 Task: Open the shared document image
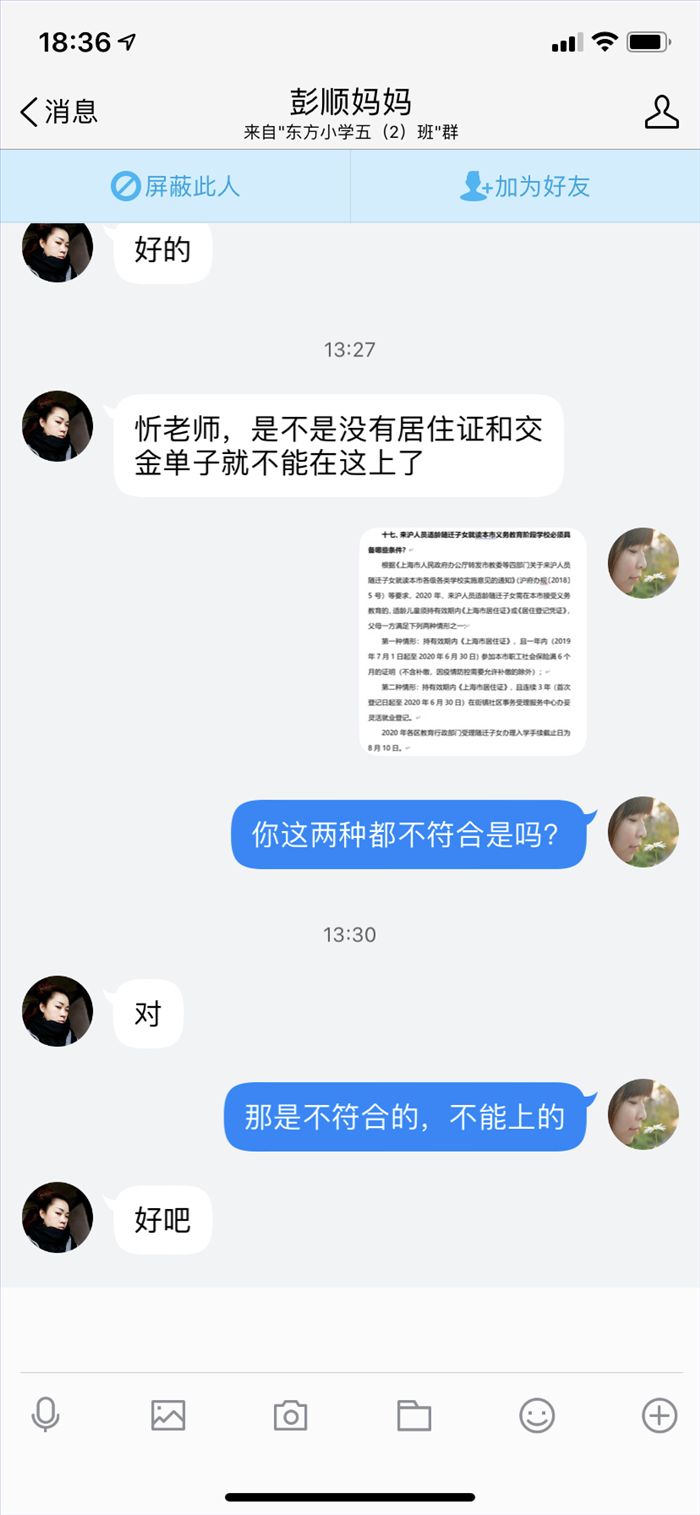pos(473,642)
